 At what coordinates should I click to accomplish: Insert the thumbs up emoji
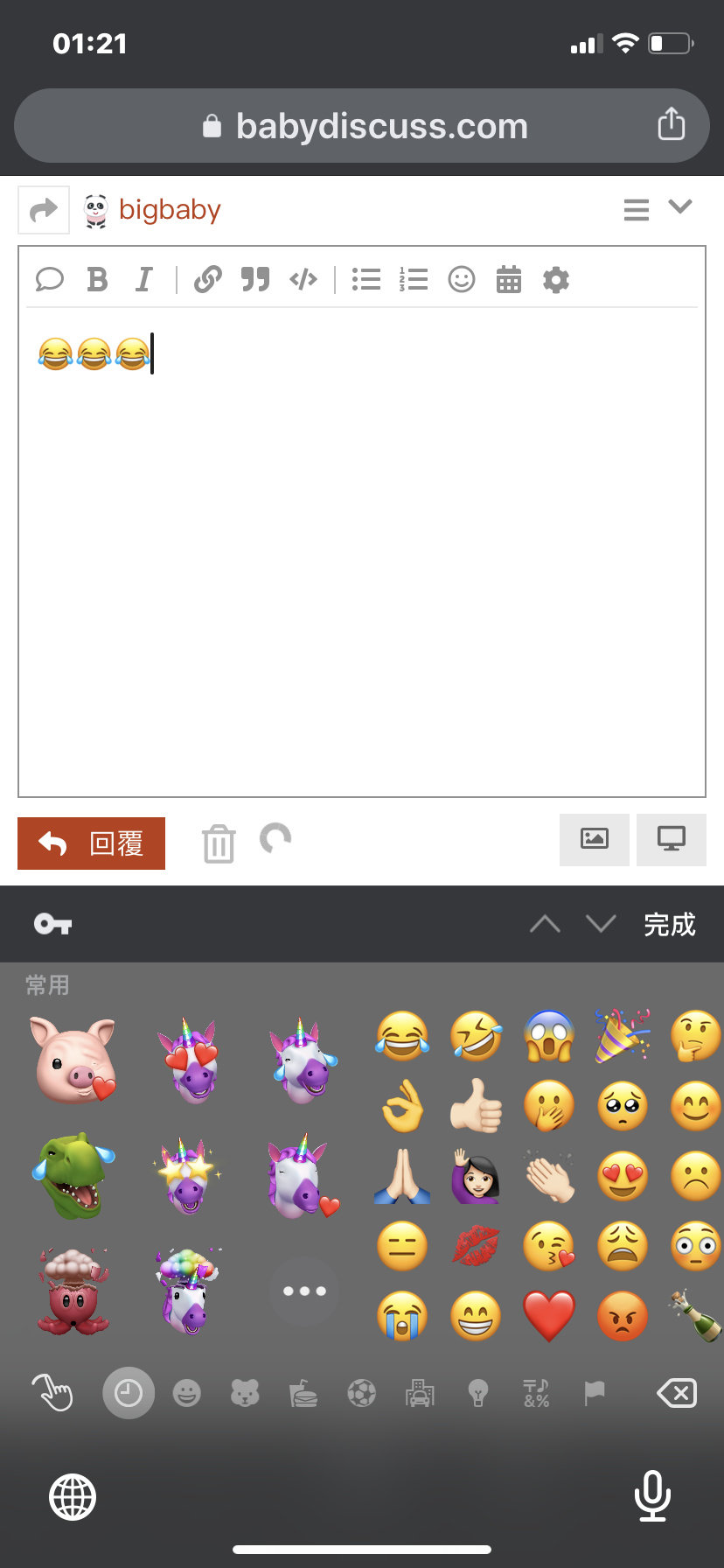tap(477, 1105)
